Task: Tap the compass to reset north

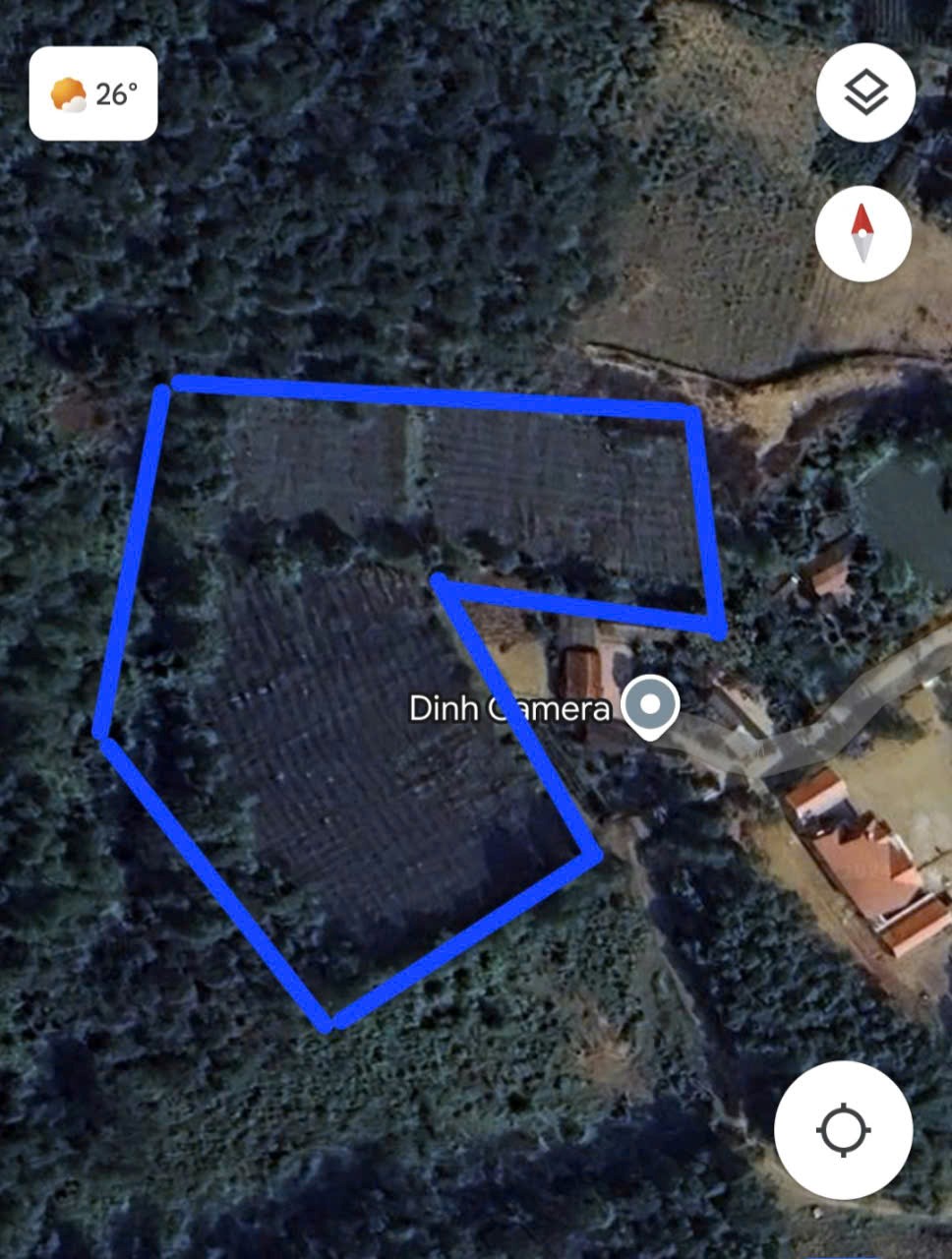Action: [863, 233]
